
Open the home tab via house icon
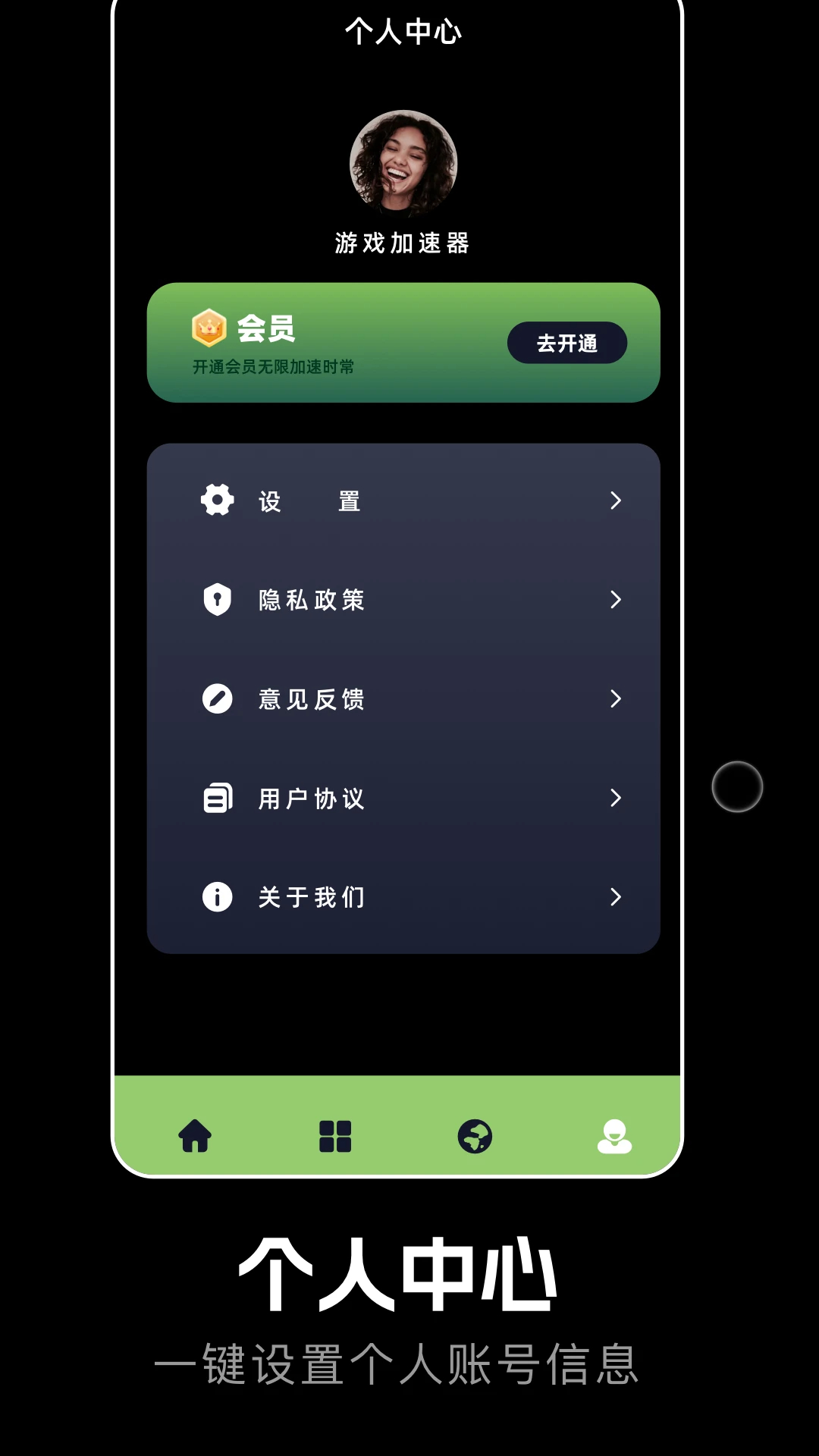point(196,1135)
